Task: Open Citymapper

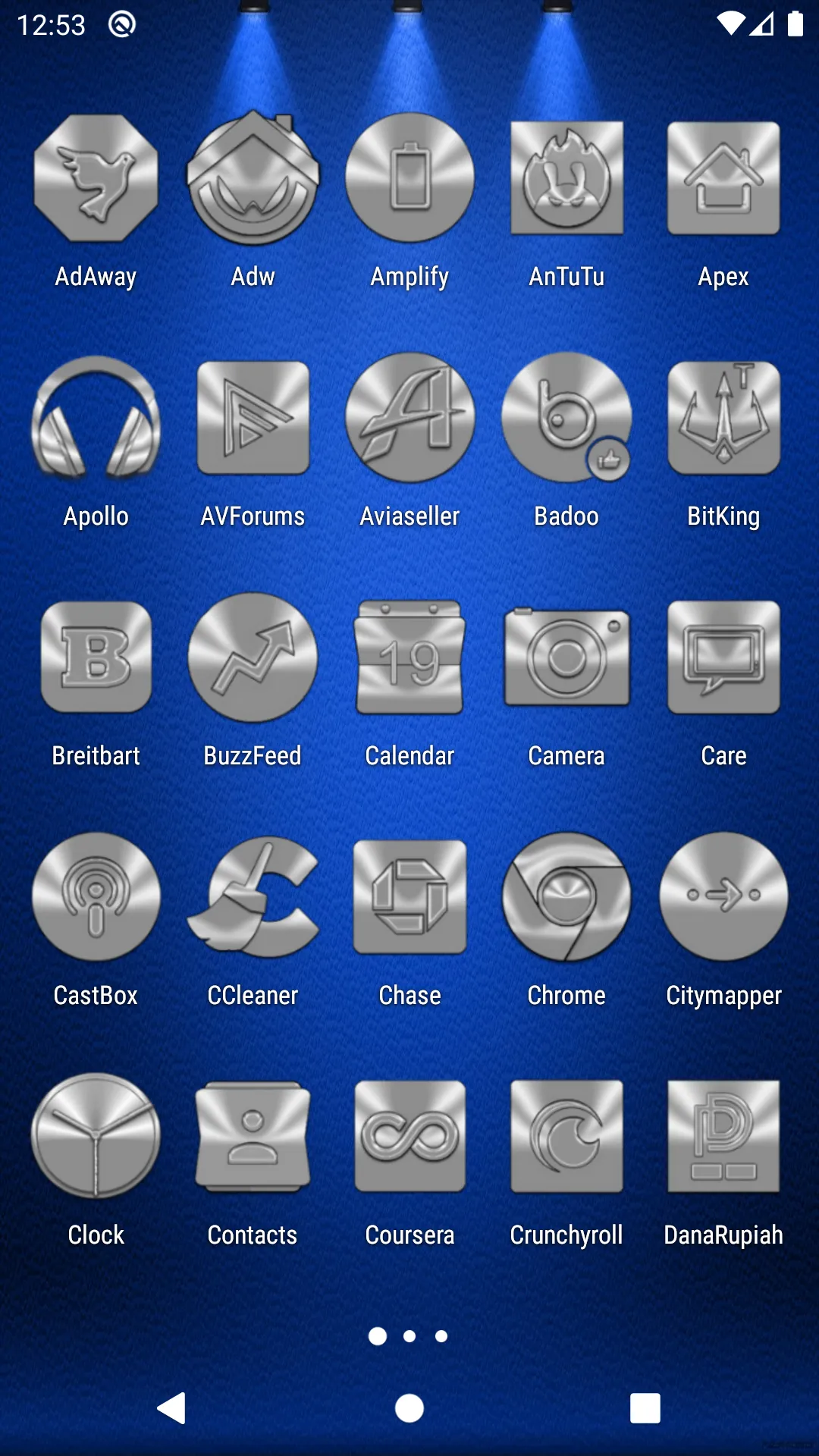Action: (x=723, y=898)
